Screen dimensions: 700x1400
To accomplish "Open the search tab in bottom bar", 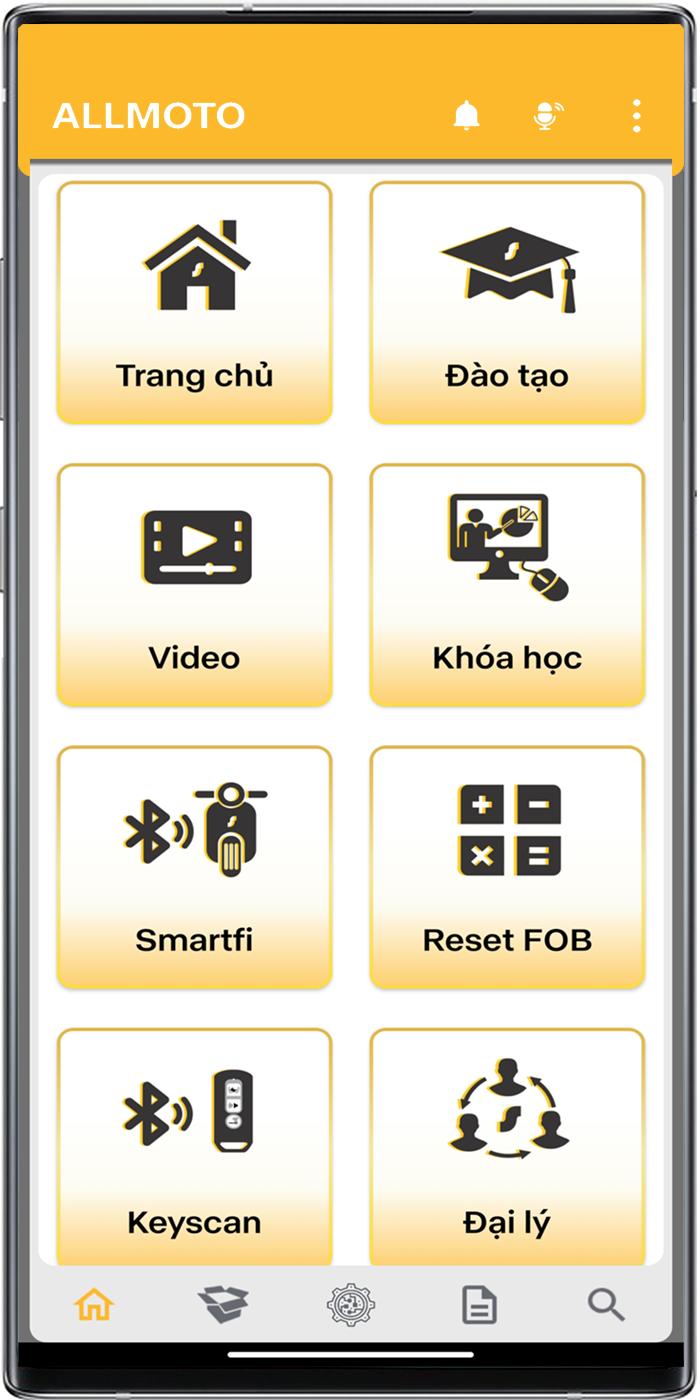I will [x=606, y=1305].
